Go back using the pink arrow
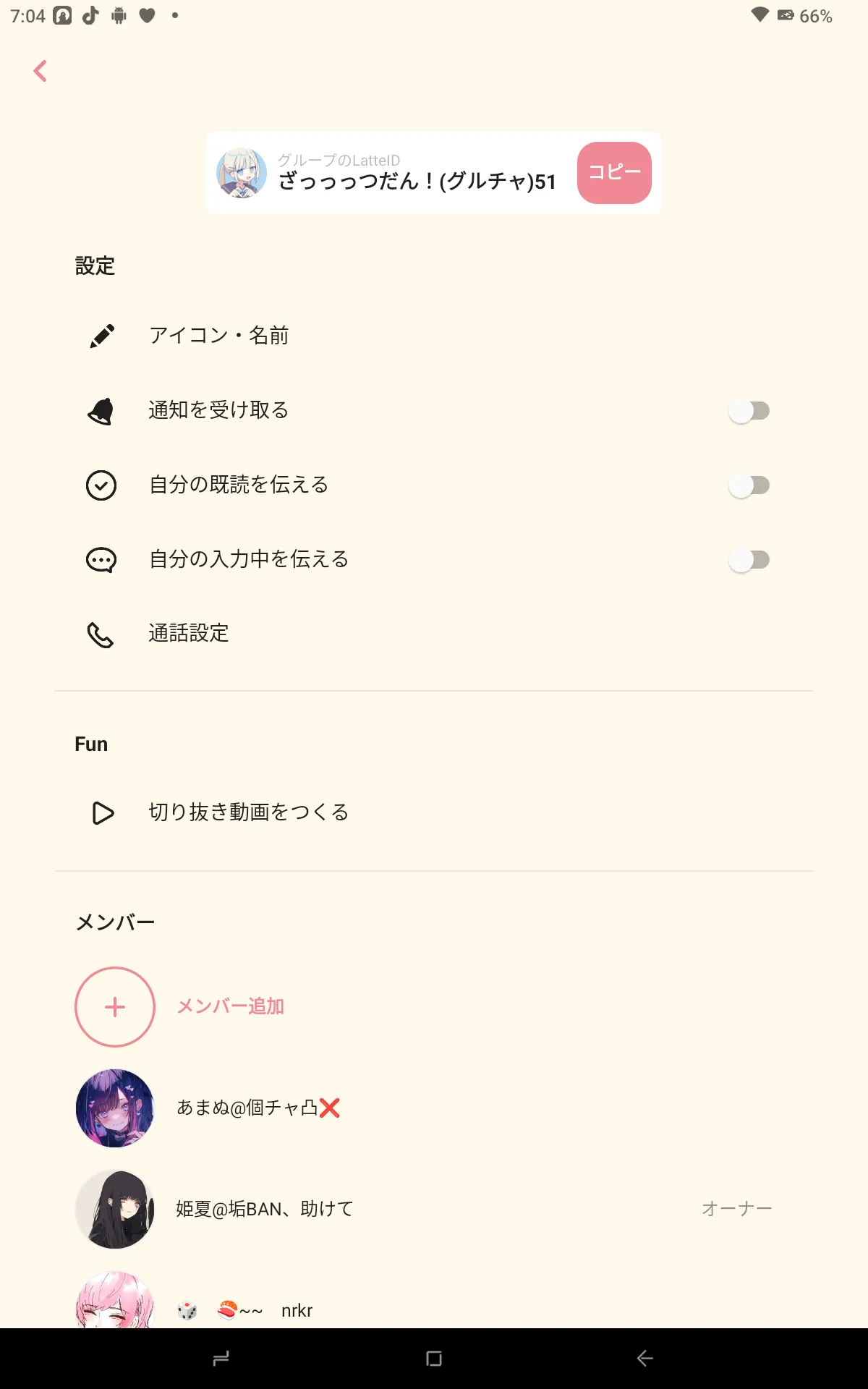The height and width of the screenshot is (1389, 868). click(x=41, y=71)
